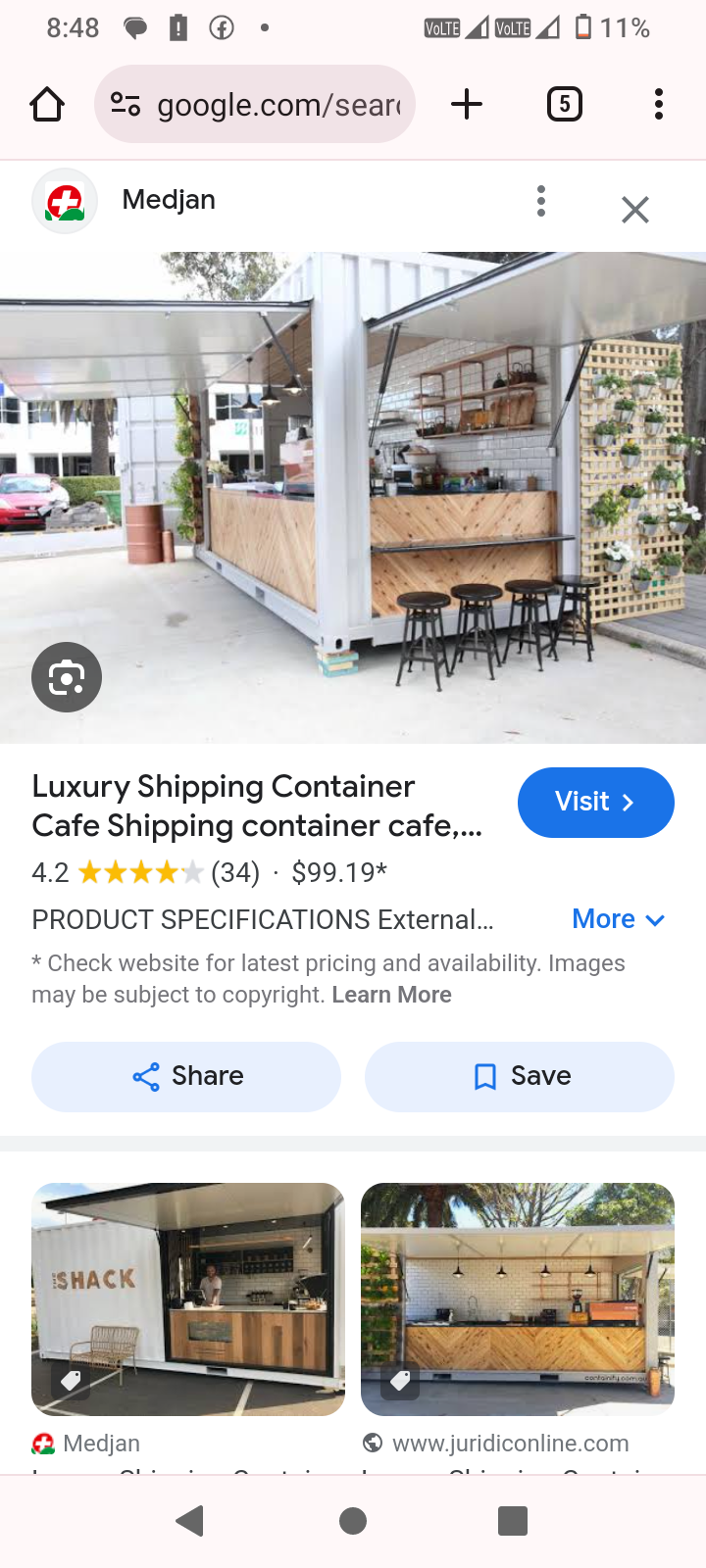Close the image preview panel
706x1568 pixels.
635,209
